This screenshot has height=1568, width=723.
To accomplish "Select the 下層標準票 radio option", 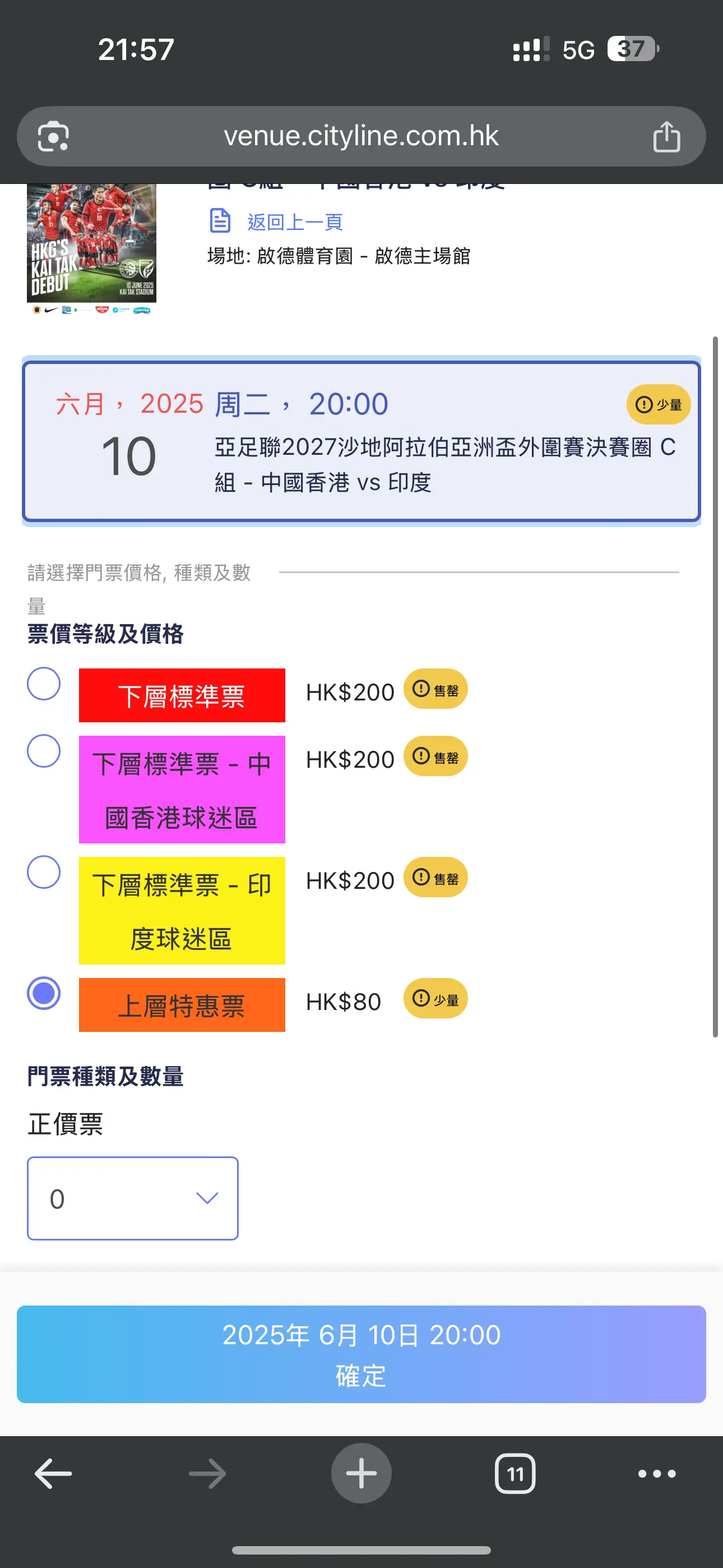I will point(44,684).
